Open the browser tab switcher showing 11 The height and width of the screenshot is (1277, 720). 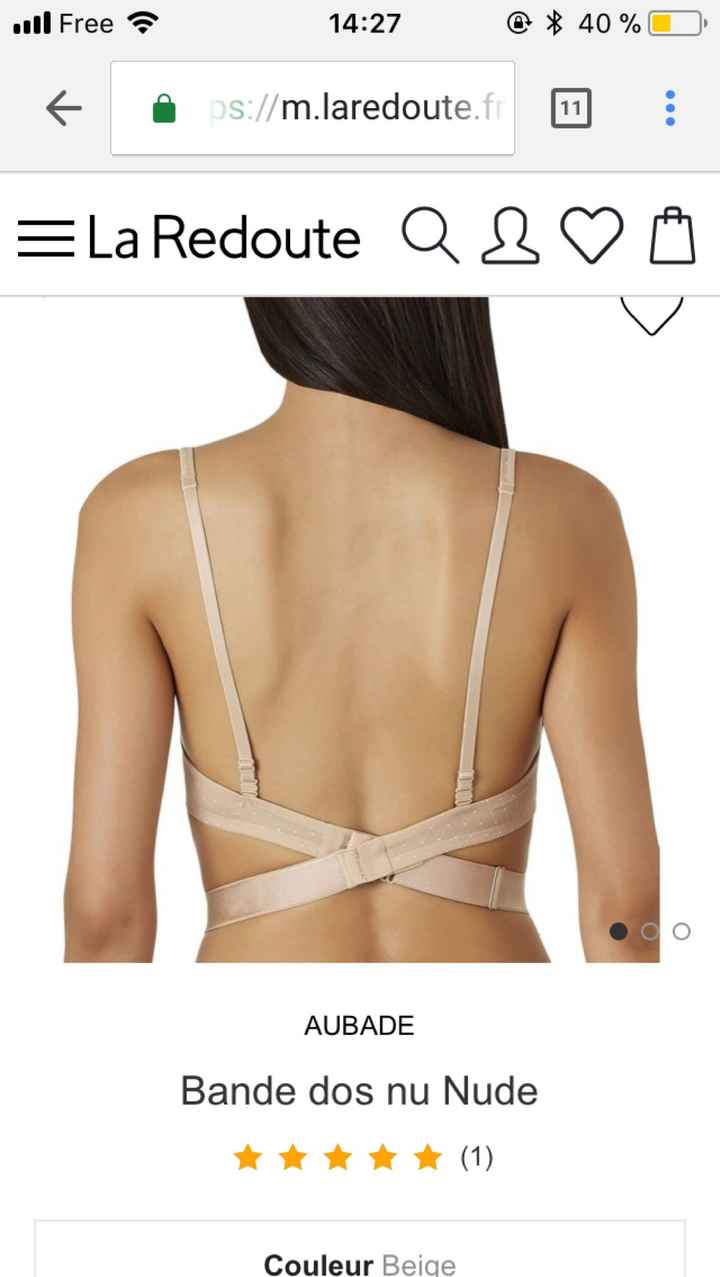click(x=571, y=108)
